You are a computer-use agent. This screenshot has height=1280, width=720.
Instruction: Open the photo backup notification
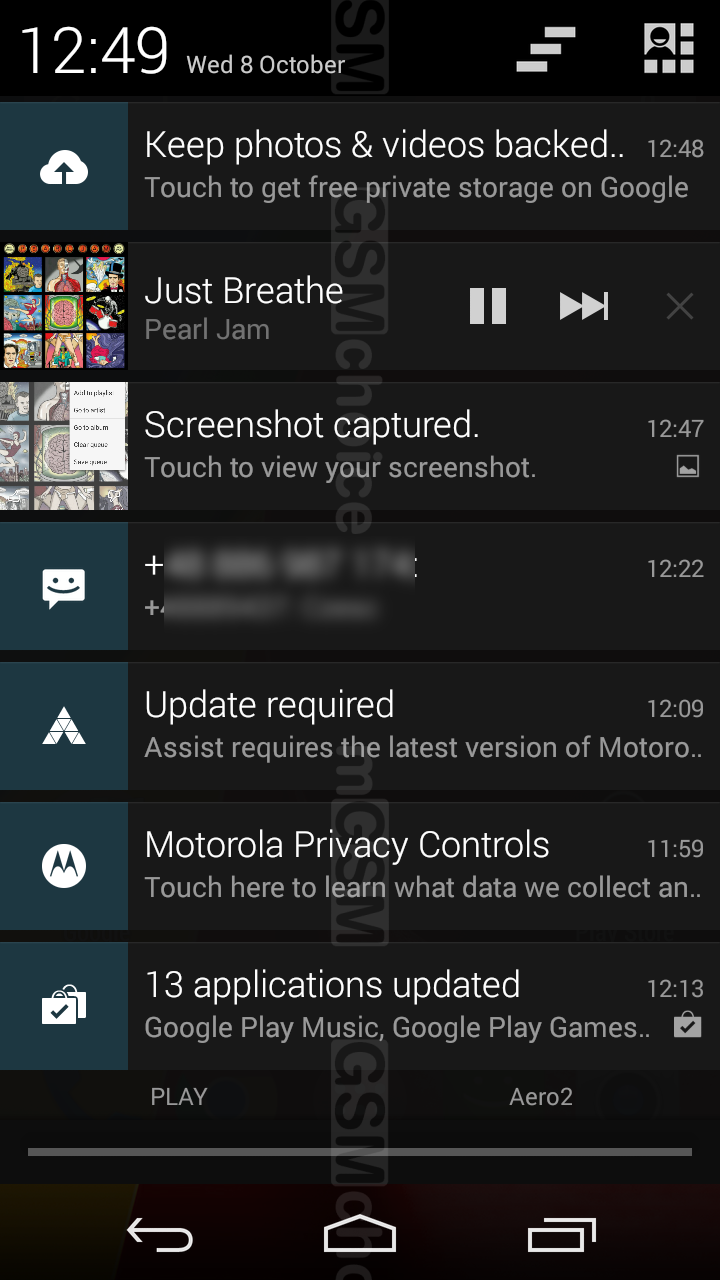[x=360, y=166]
